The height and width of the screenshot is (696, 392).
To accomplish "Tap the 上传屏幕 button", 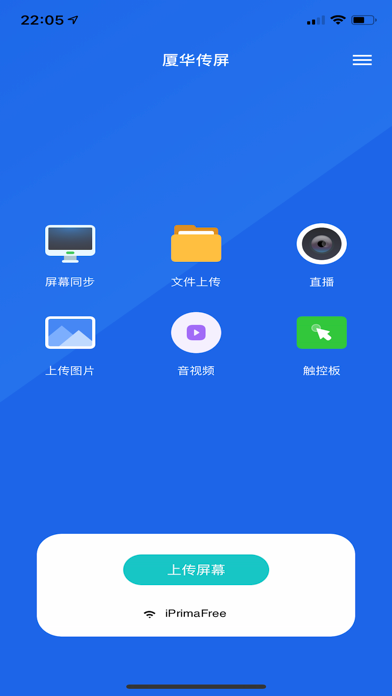I will point(196,569).
